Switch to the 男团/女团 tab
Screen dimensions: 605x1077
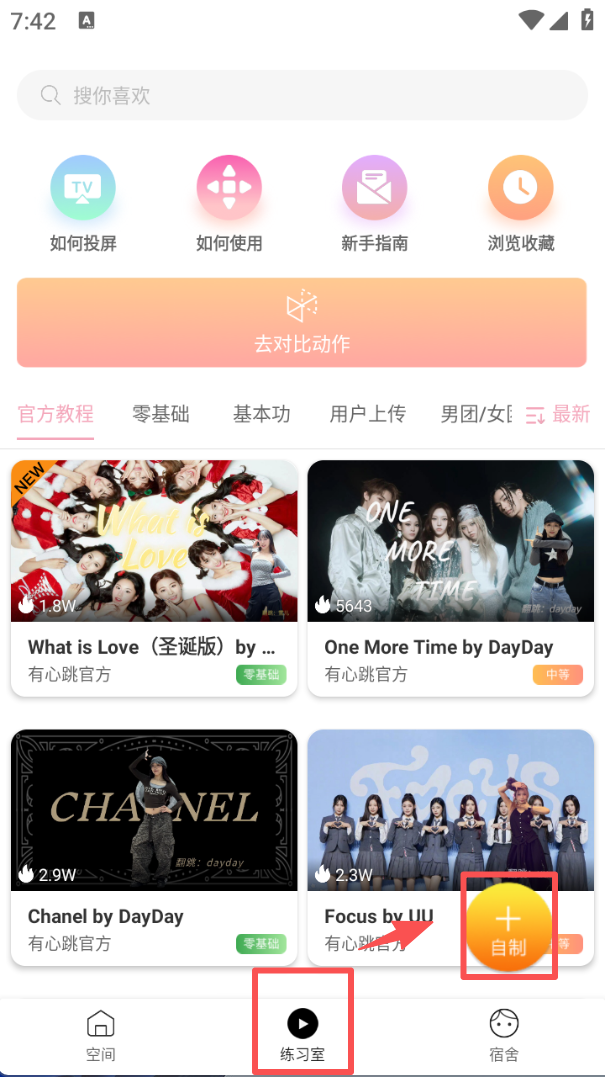[476, 414]
